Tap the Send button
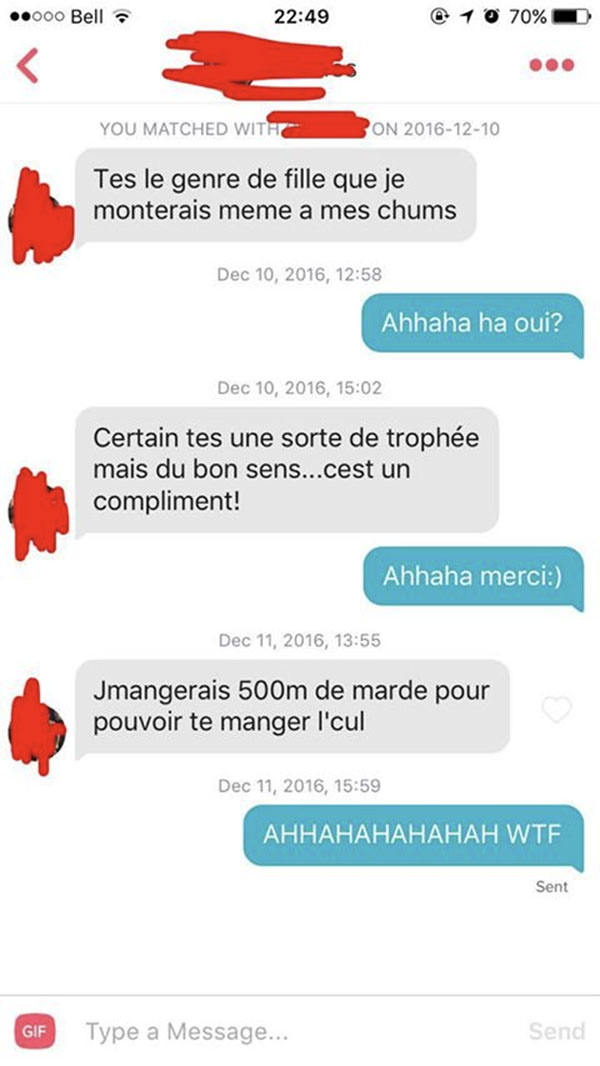The height and width of the screenshot is (1066, 600). pyautogui.click(x=557, y=1031)
